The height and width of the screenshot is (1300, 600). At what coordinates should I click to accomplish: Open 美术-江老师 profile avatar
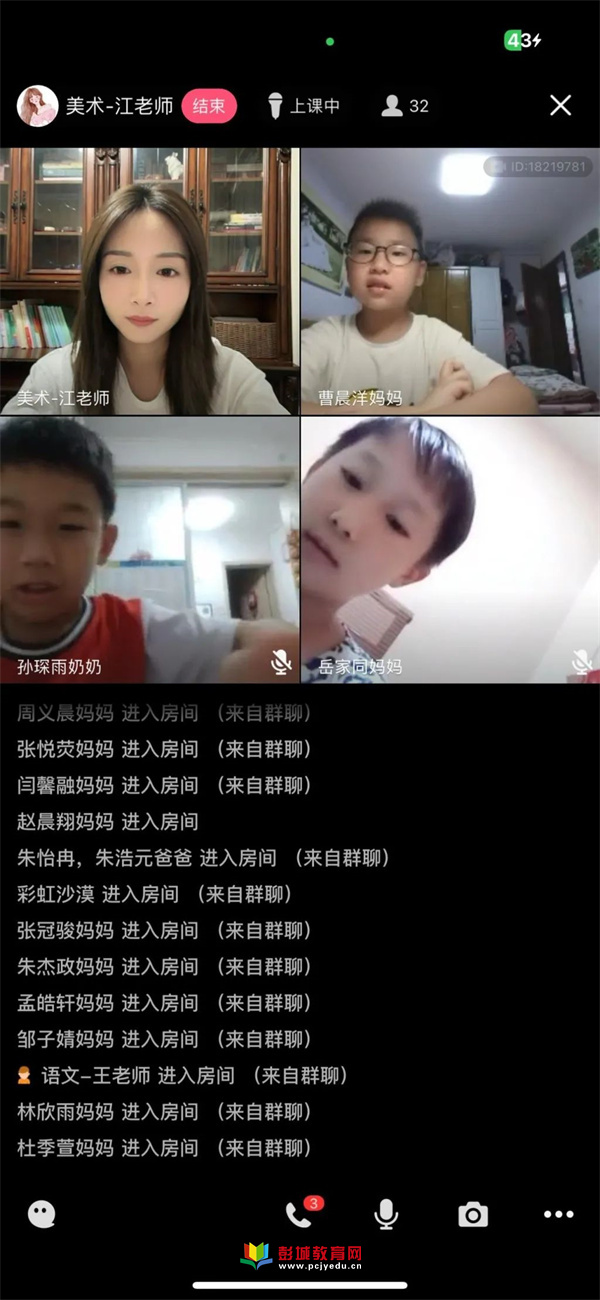[38, 106]
